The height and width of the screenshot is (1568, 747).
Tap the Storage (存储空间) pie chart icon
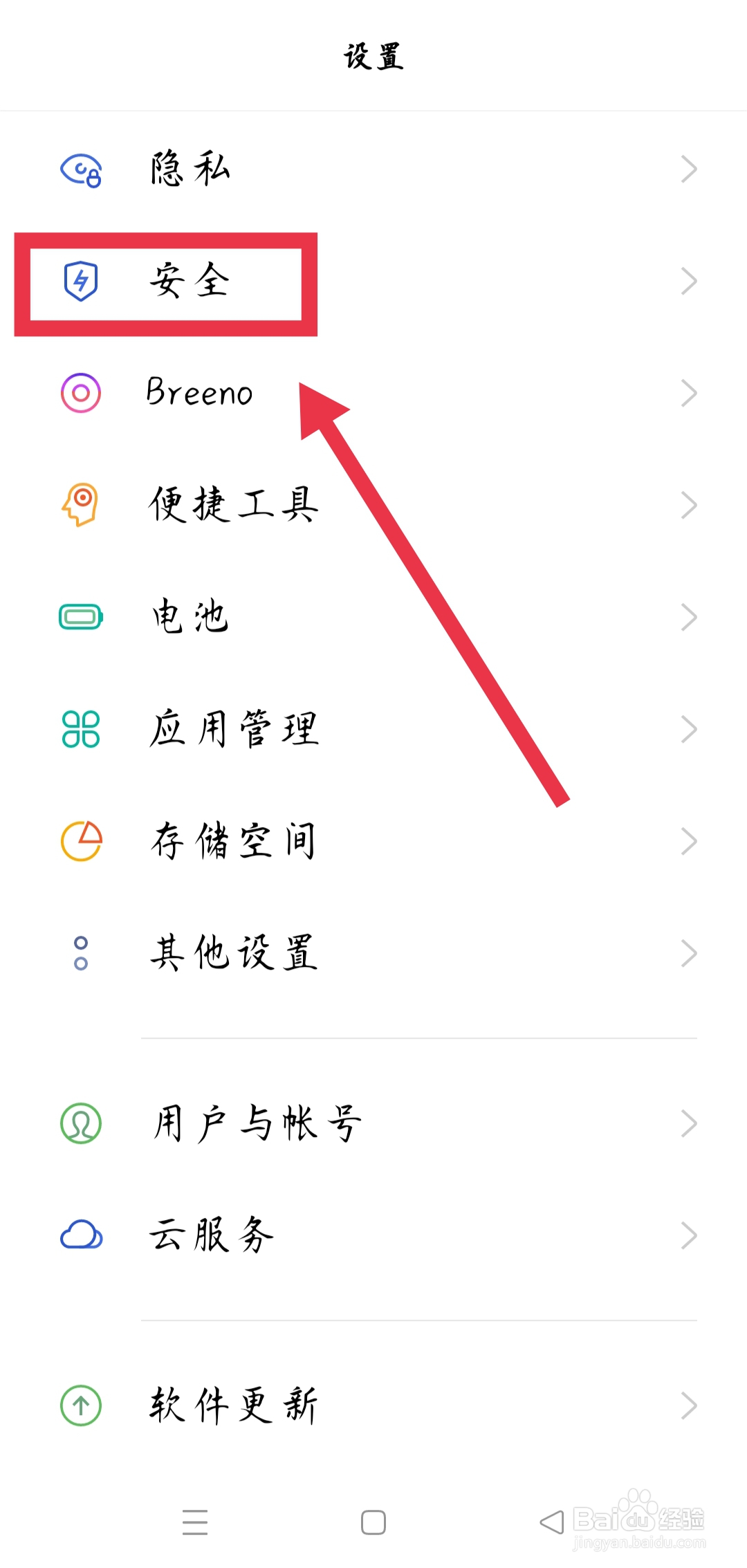pos(80,840)
